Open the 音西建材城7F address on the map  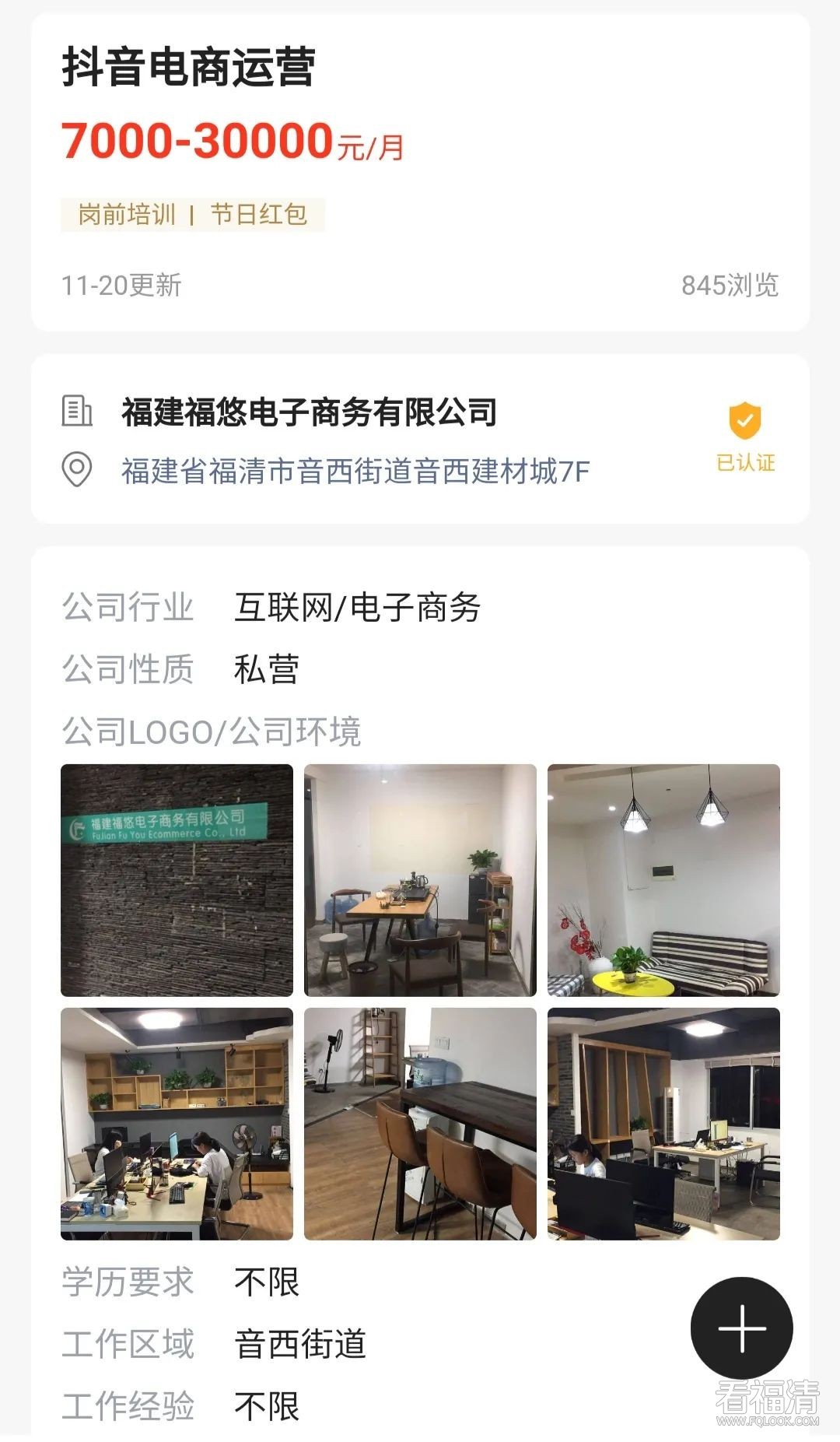(x=355, y=471)
